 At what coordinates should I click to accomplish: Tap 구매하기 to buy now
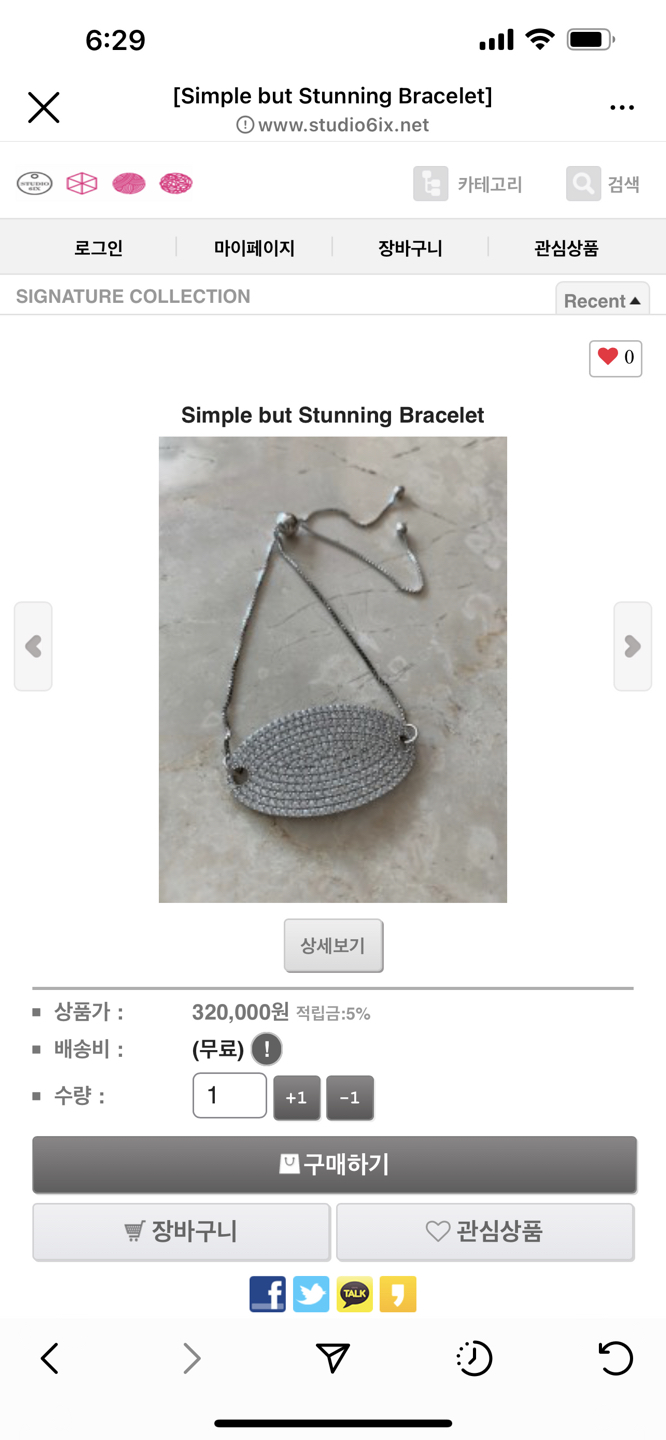coord(334,1164)
